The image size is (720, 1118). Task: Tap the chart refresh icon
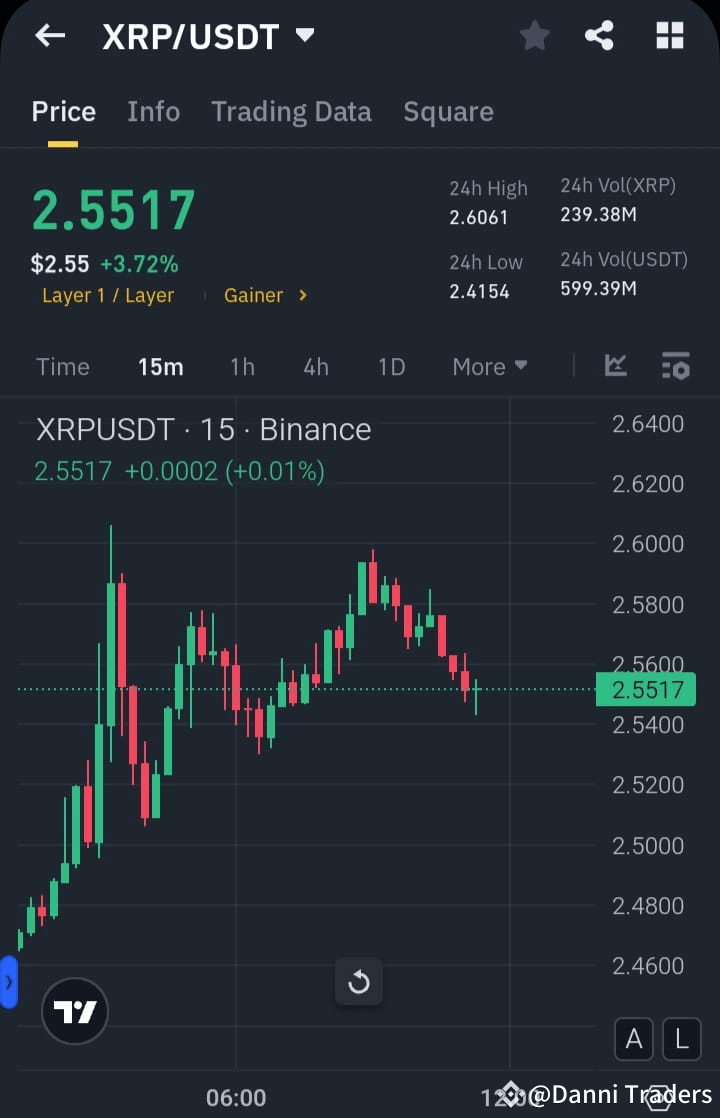point(359,982)
